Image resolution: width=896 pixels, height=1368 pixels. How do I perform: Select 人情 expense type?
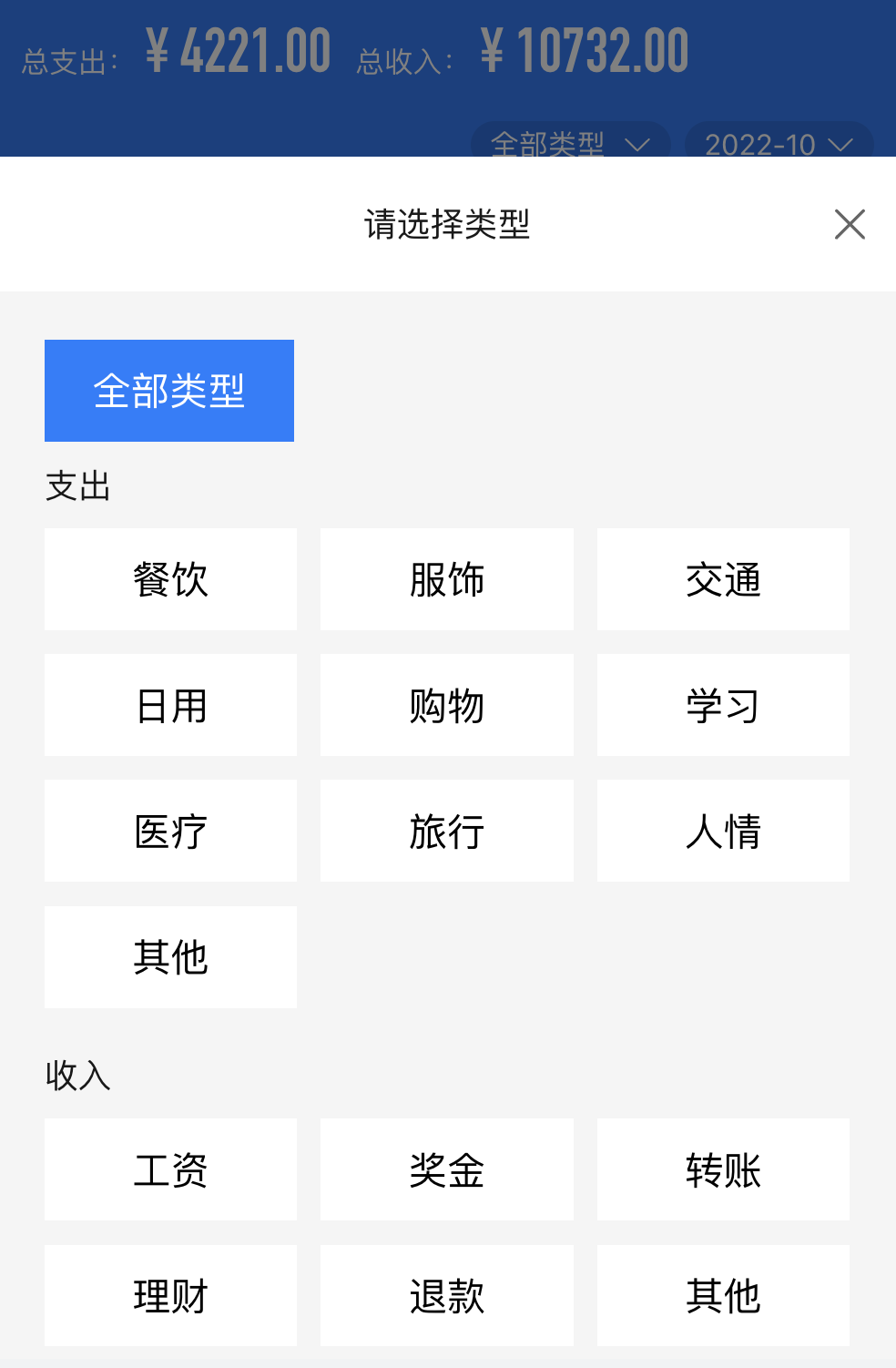(x=723, y=831)
